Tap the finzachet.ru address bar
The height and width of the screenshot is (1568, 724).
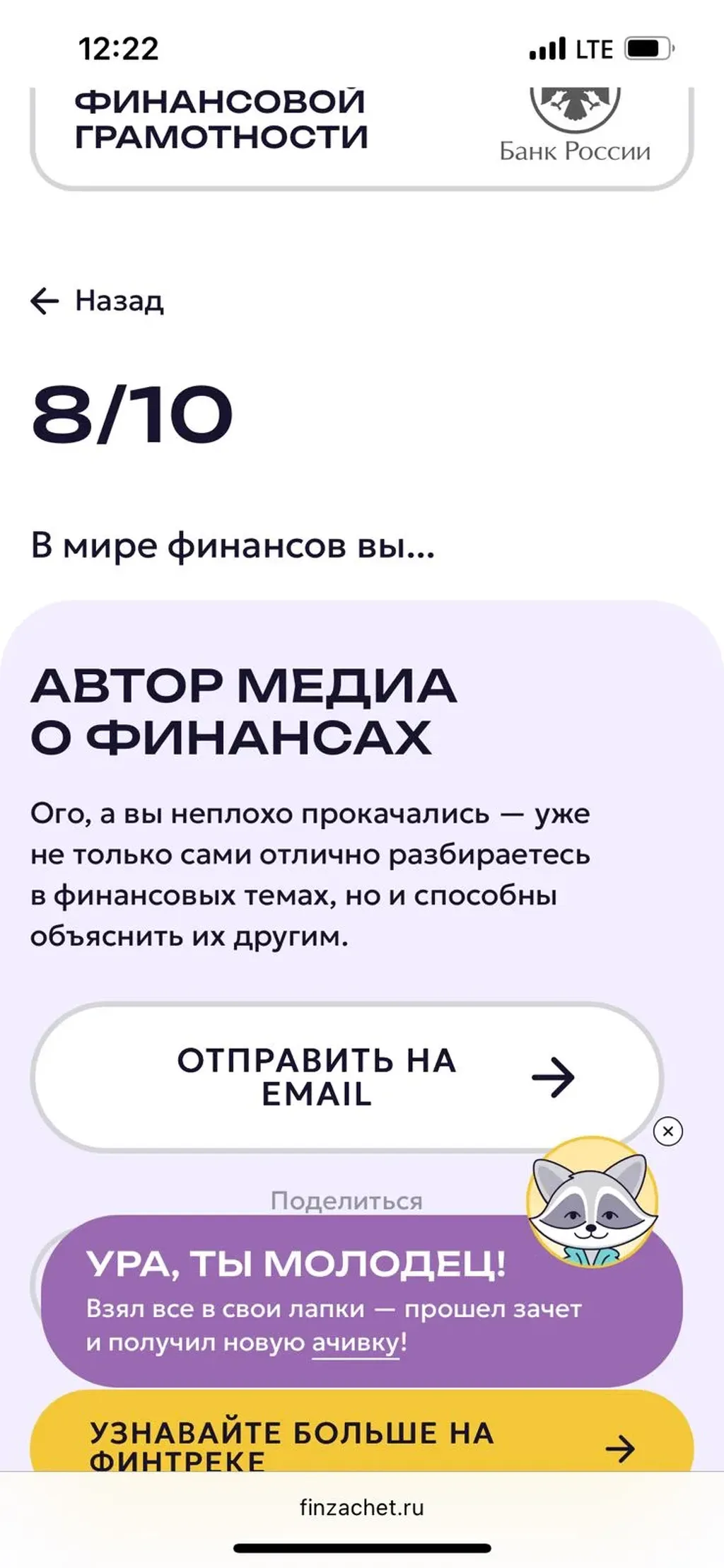point(361,1507)
